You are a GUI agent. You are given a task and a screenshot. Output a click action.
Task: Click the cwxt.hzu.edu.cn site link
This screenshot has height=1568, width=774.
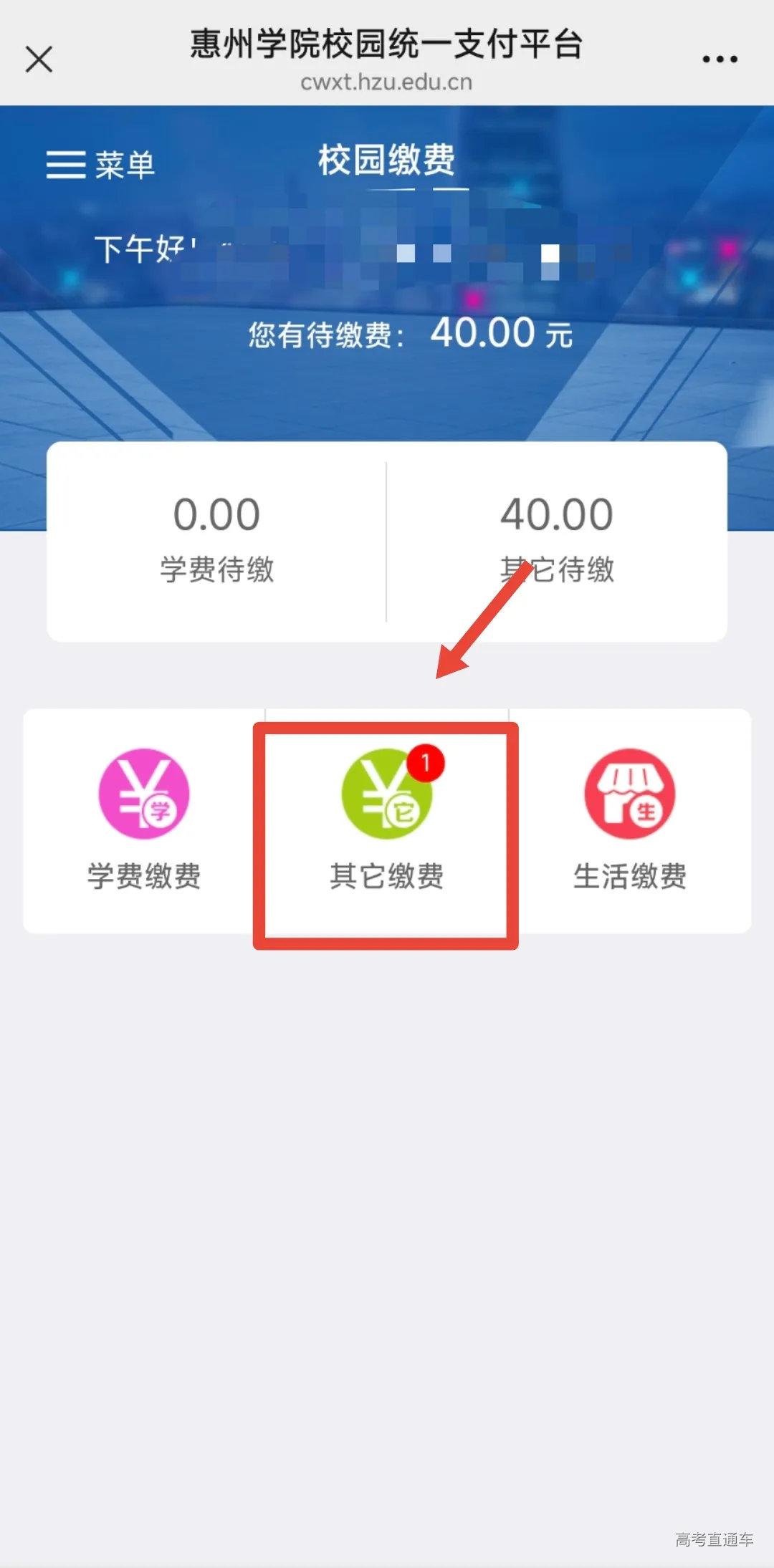click(x=387, y=81)
